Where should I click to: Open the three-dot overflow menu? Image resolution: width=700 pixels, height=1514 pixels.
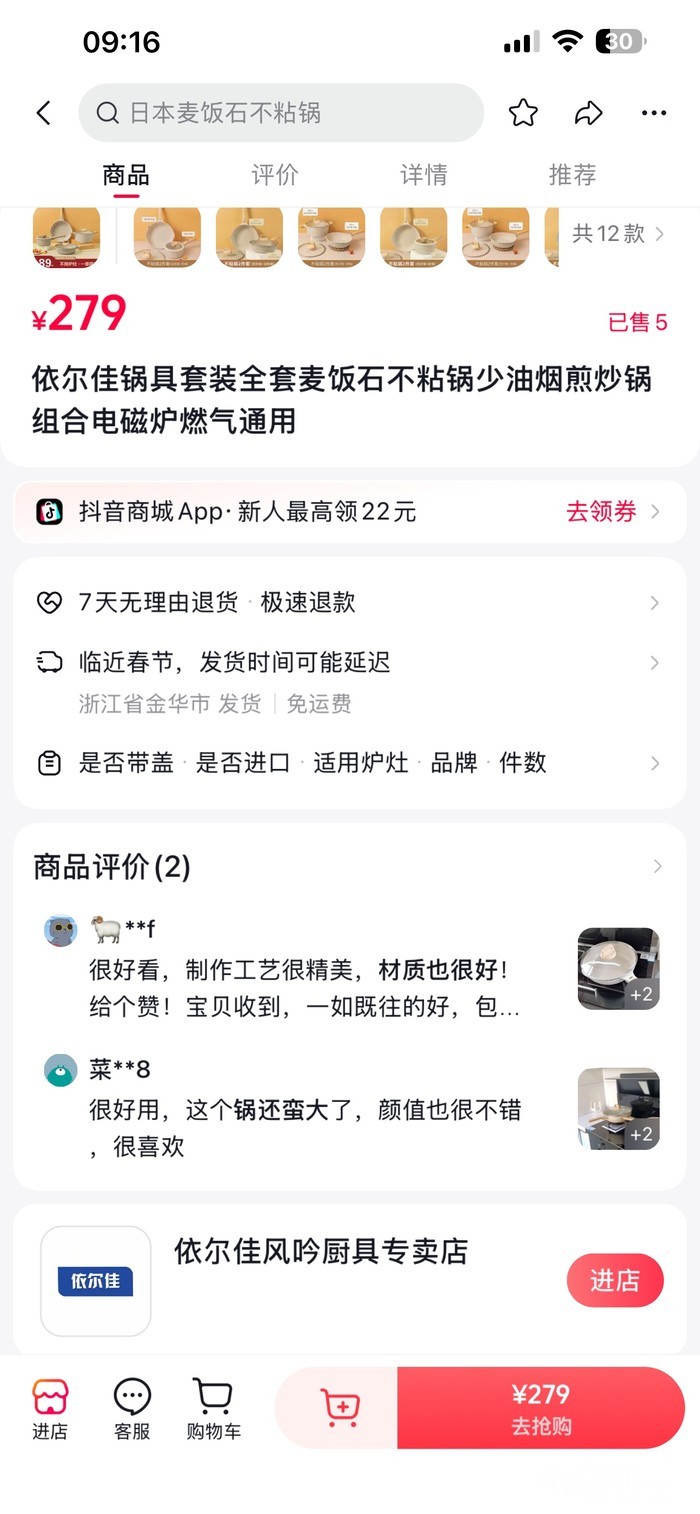click(654, 113)
